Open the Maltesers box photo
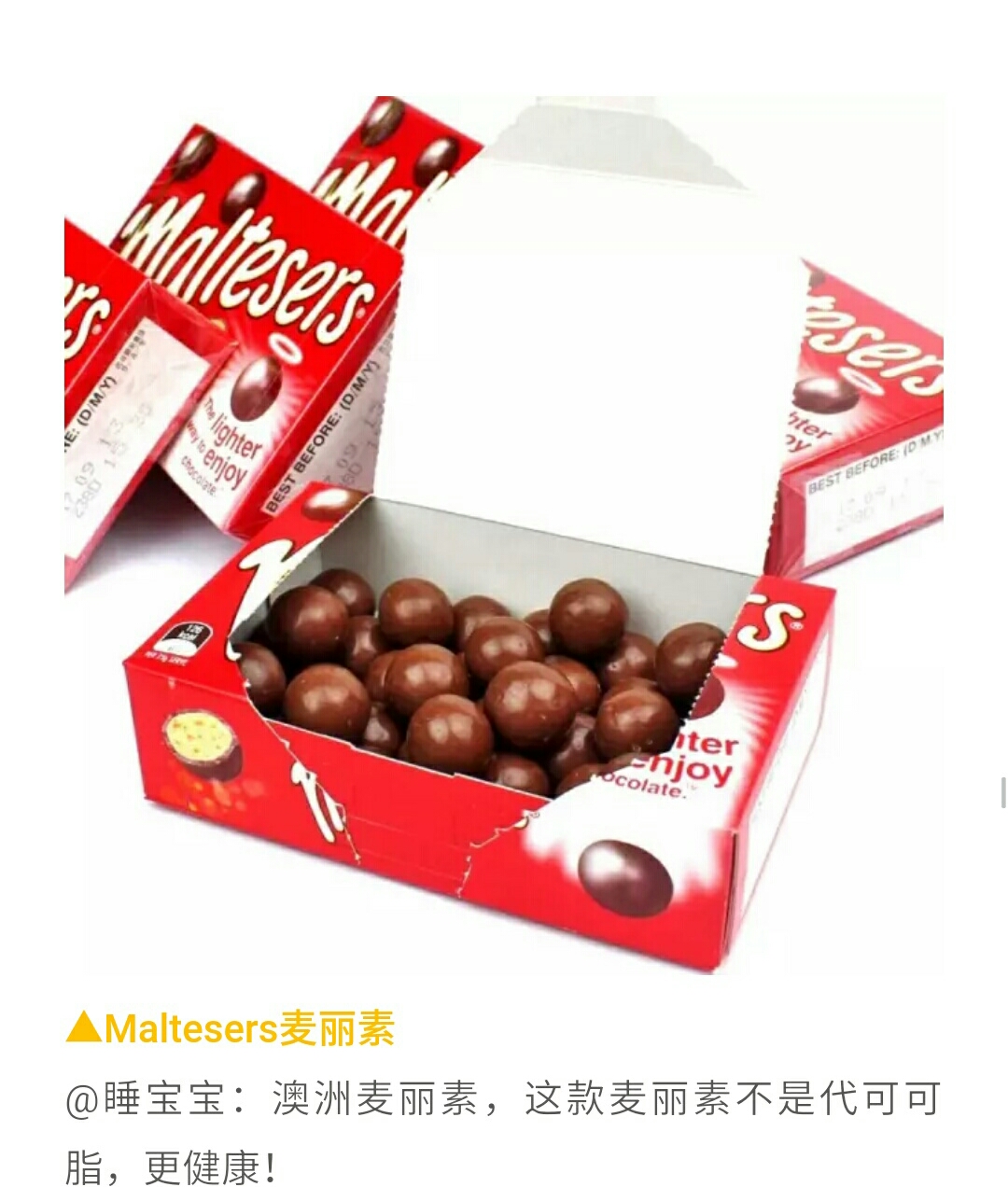This screenshot has height=1187, width=1008. pos(504,534)
